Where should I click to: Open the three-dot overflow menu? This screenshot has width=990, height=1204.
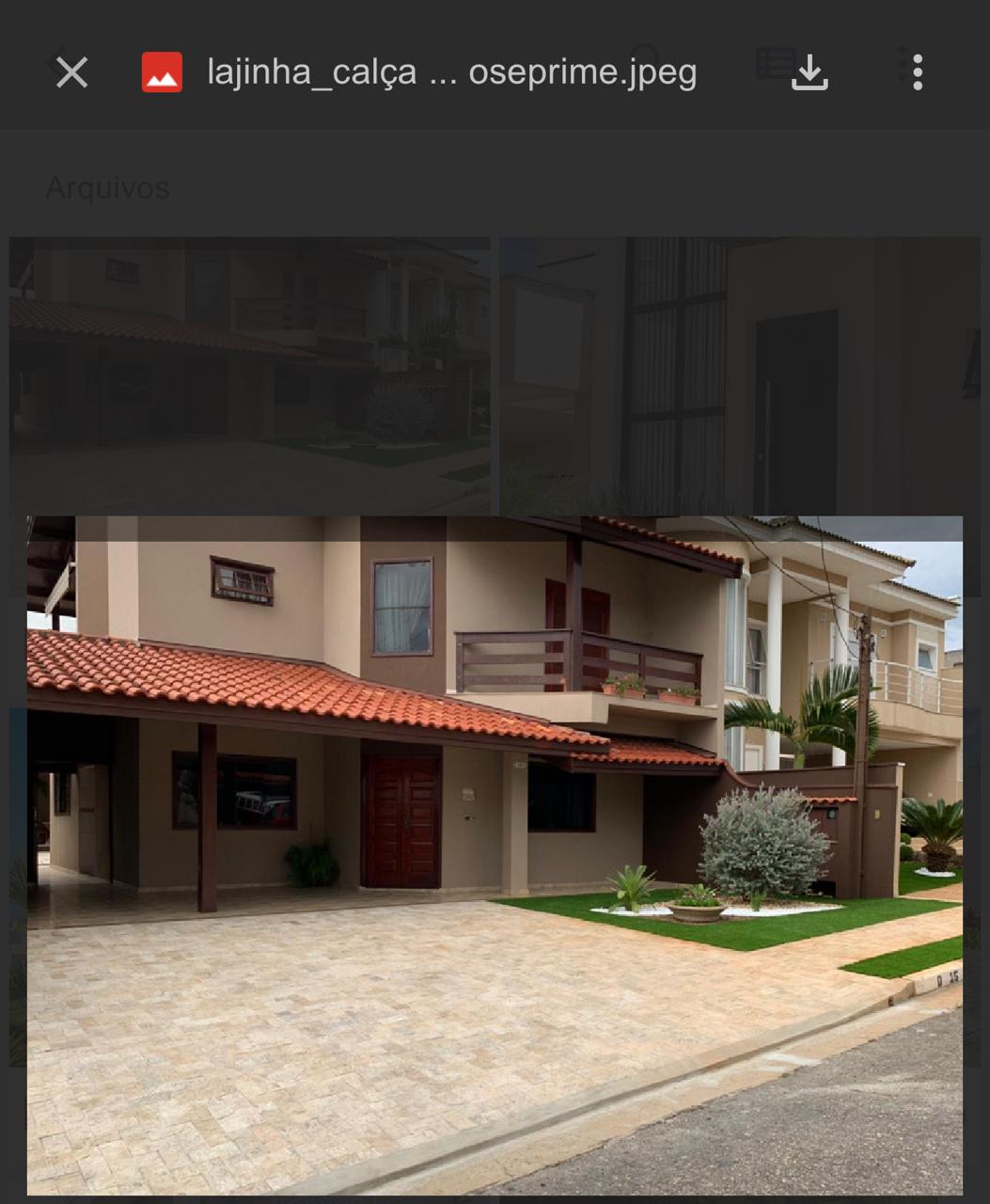point(917,72)
